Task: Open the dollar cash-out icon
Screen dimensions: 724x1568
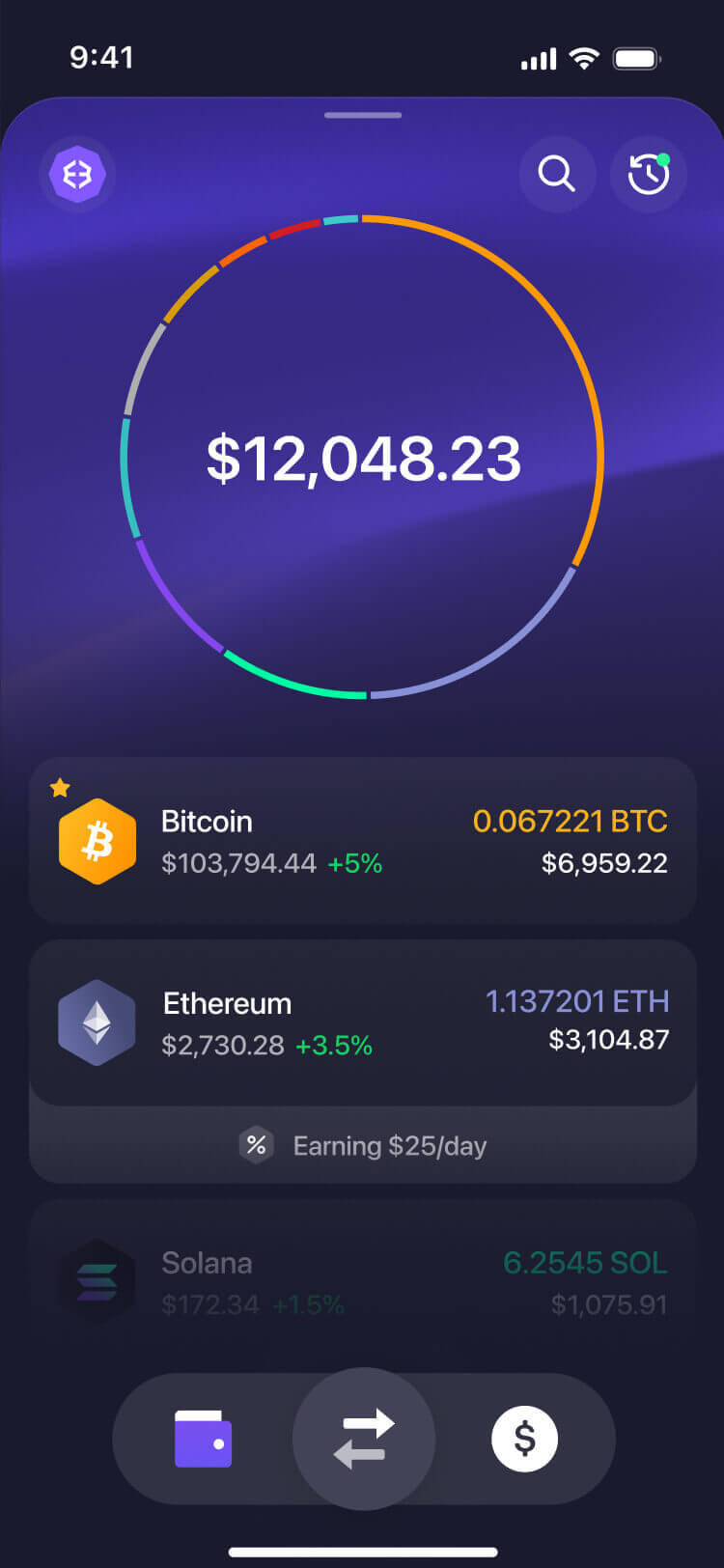Action: pyautogui.click(x=524, y=1438)
